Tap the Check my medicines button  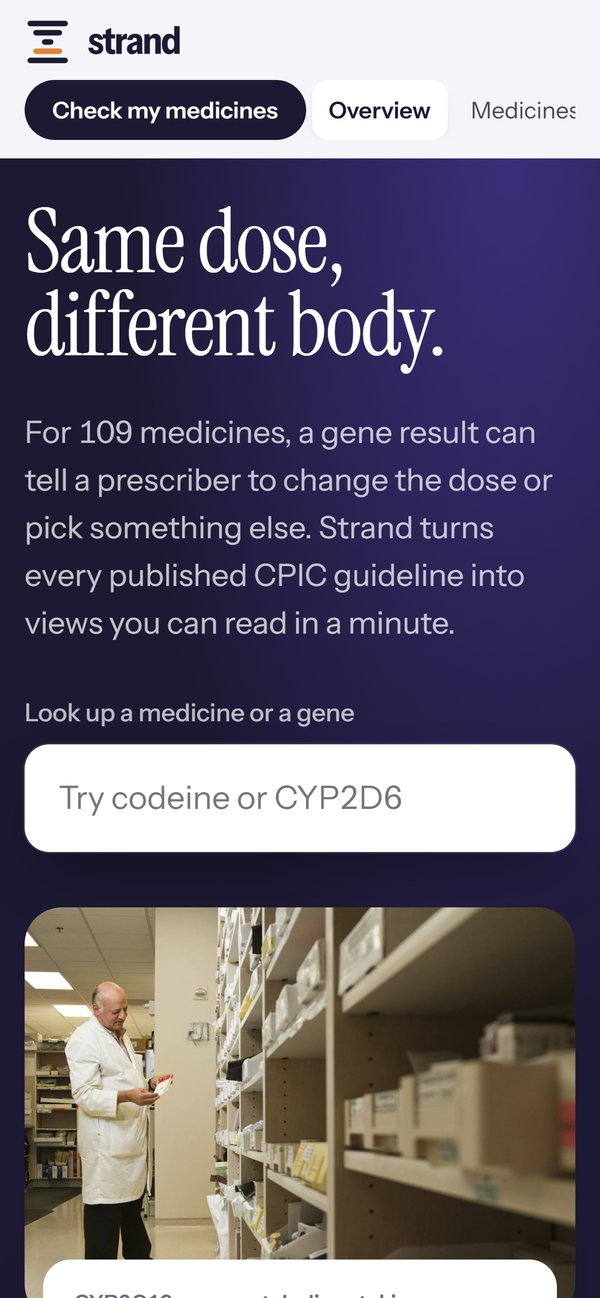(165, 110)
